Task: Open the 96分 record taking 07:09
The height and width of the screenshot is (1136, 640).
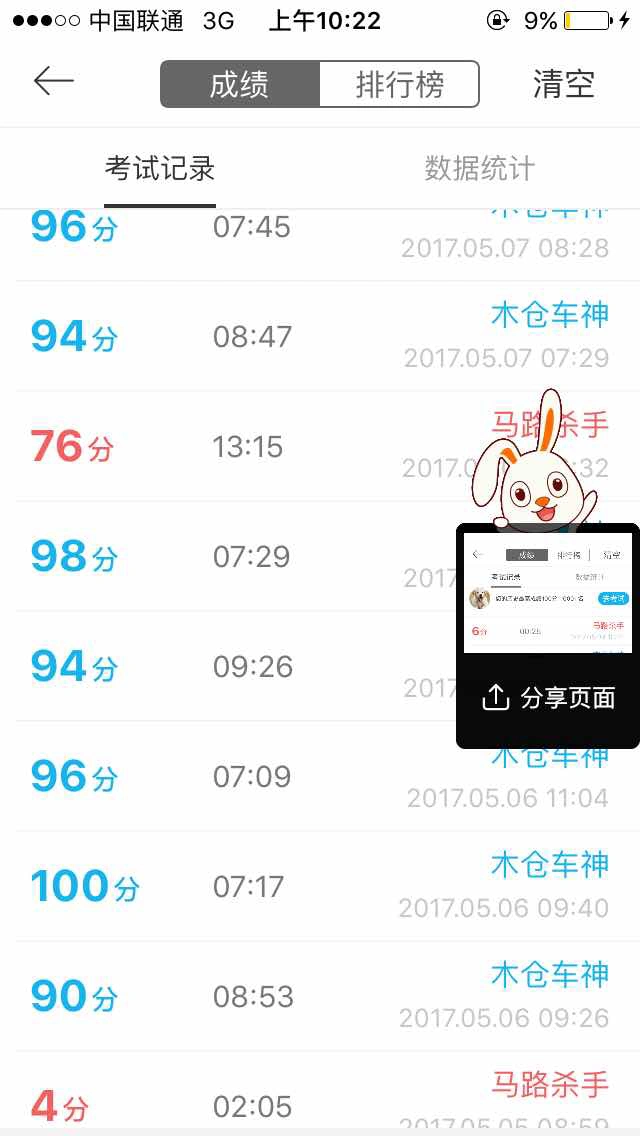Action: pyautogui.click(x=320, y=776)
